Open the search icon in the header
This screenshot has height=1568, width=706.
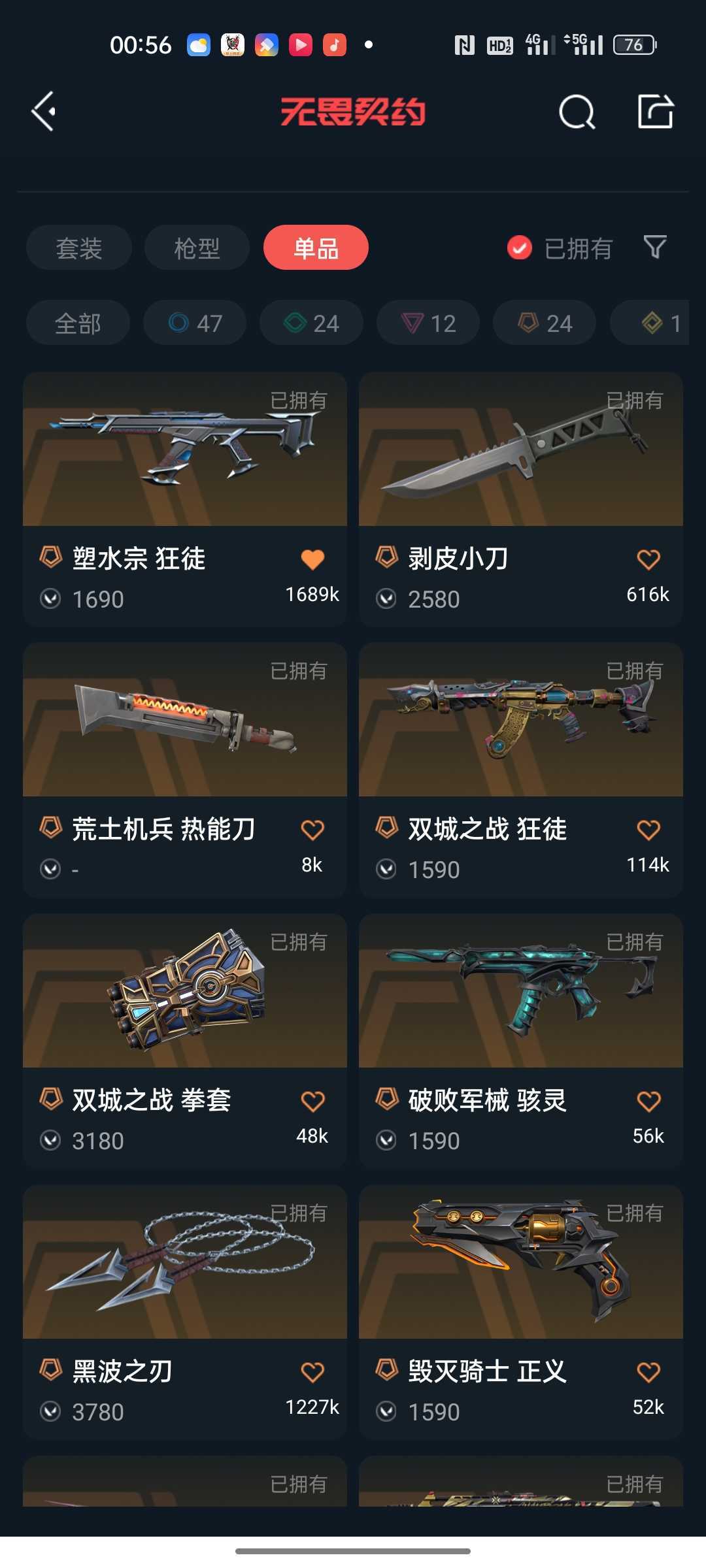click(x=577, y=112)
